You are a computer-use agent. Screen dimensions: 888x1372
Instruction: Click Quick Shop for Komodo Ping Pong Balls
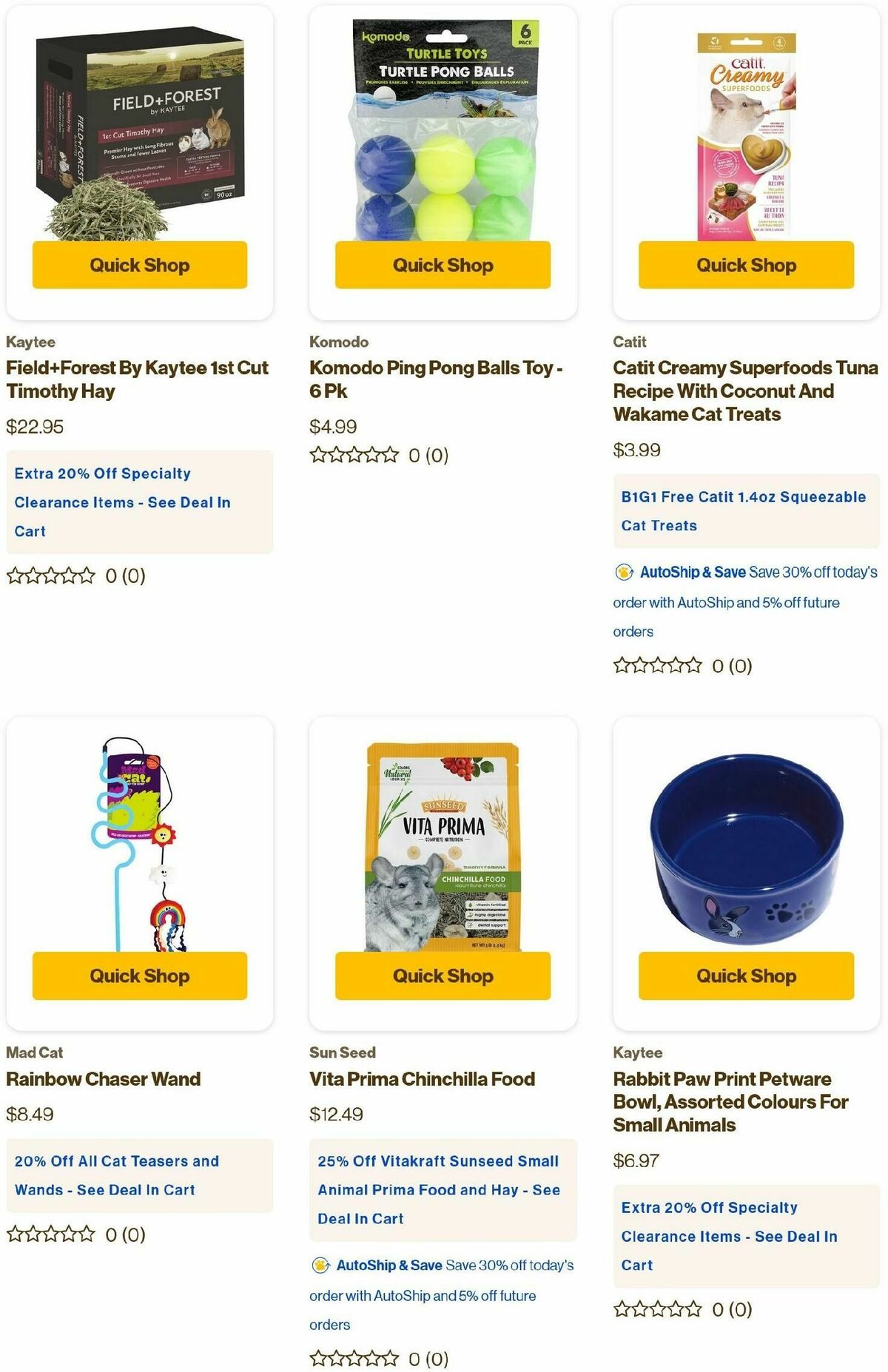click(x=442, y=265)
